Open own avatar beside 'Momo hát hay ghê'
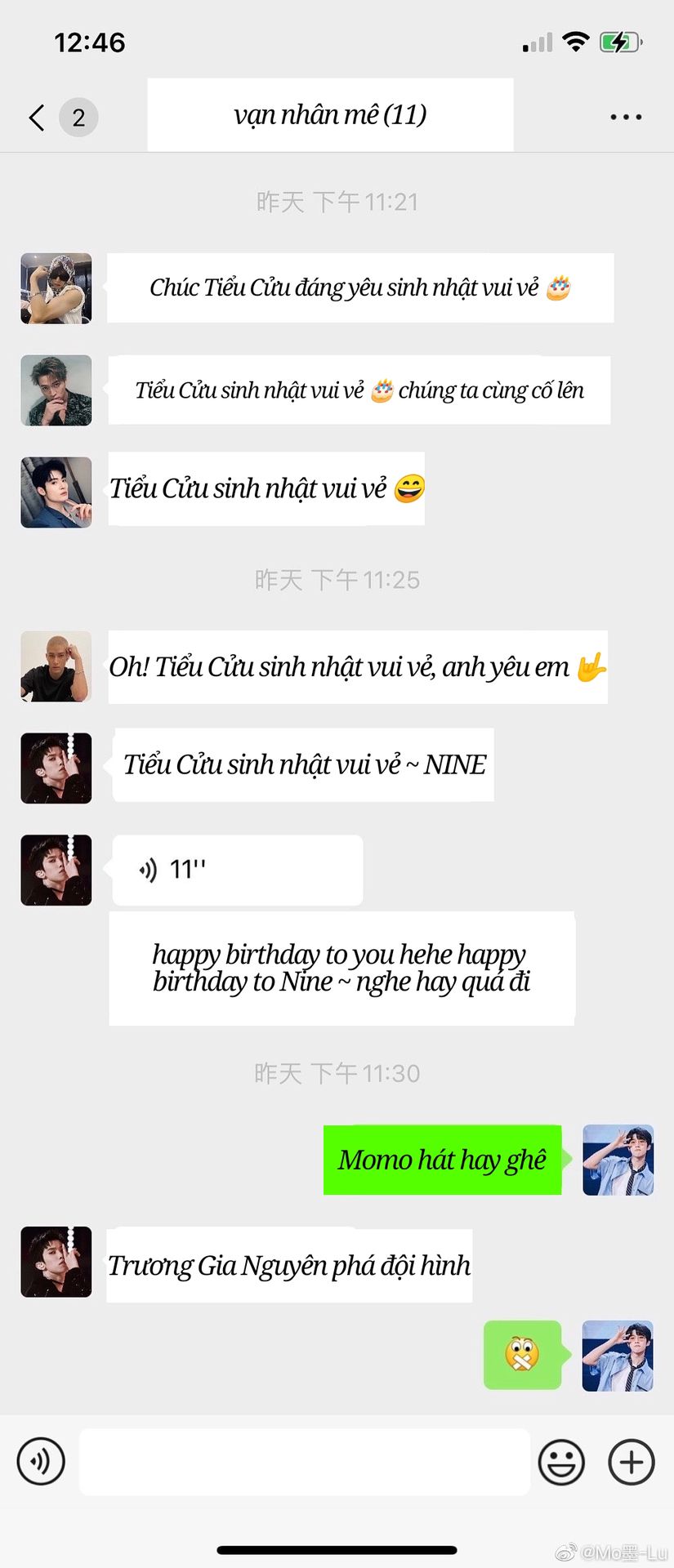 click(x=618, y=1160)
